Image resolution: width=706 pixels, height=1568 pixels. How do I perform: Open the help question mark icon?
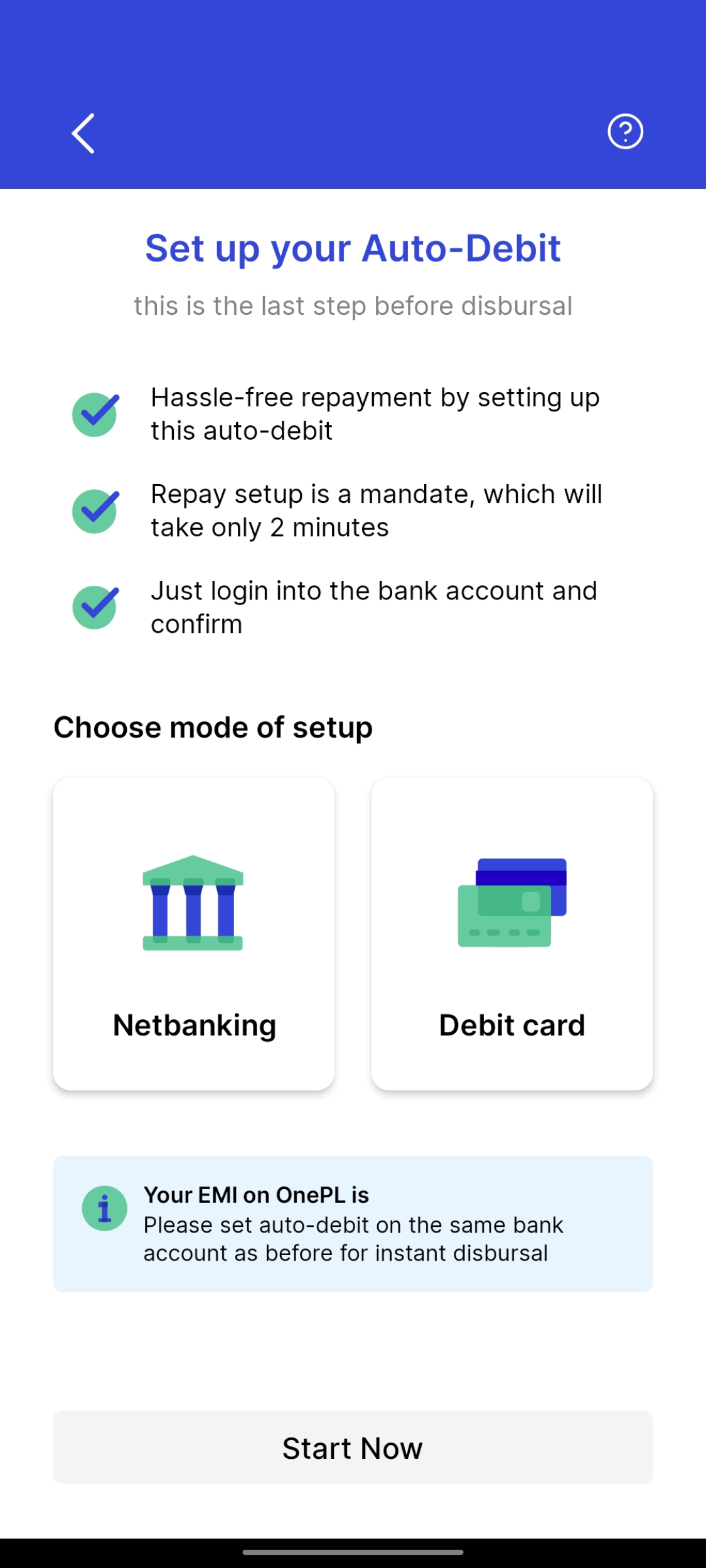(x=625, y=132)
